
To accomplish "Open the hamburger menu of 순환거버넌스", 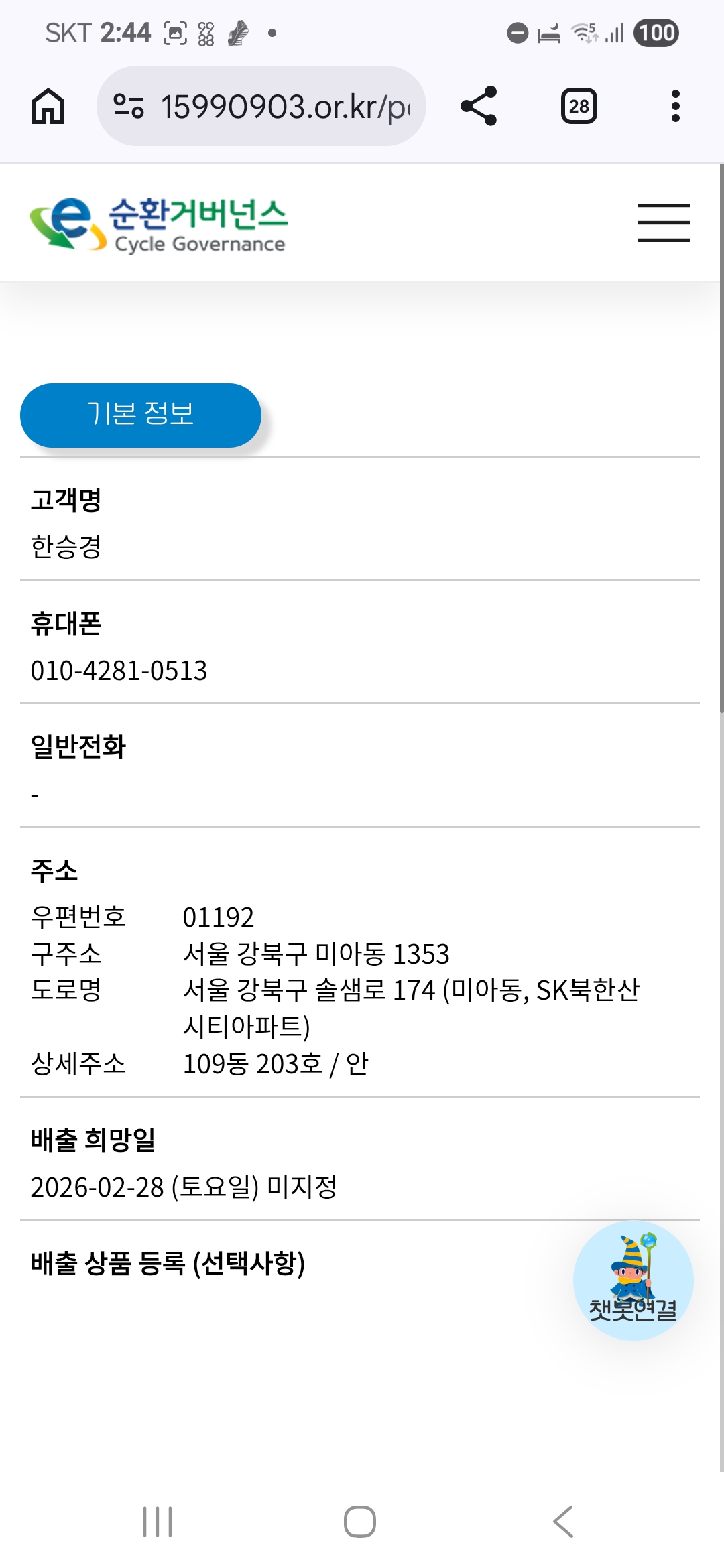I will [x=663, y=222].
